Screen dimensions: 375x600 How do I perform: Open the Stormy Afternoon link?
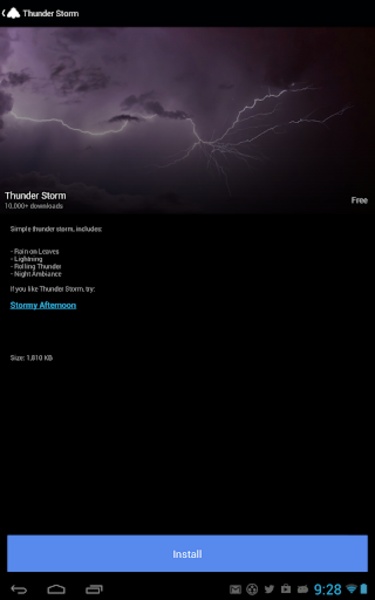tap(43, 305)
